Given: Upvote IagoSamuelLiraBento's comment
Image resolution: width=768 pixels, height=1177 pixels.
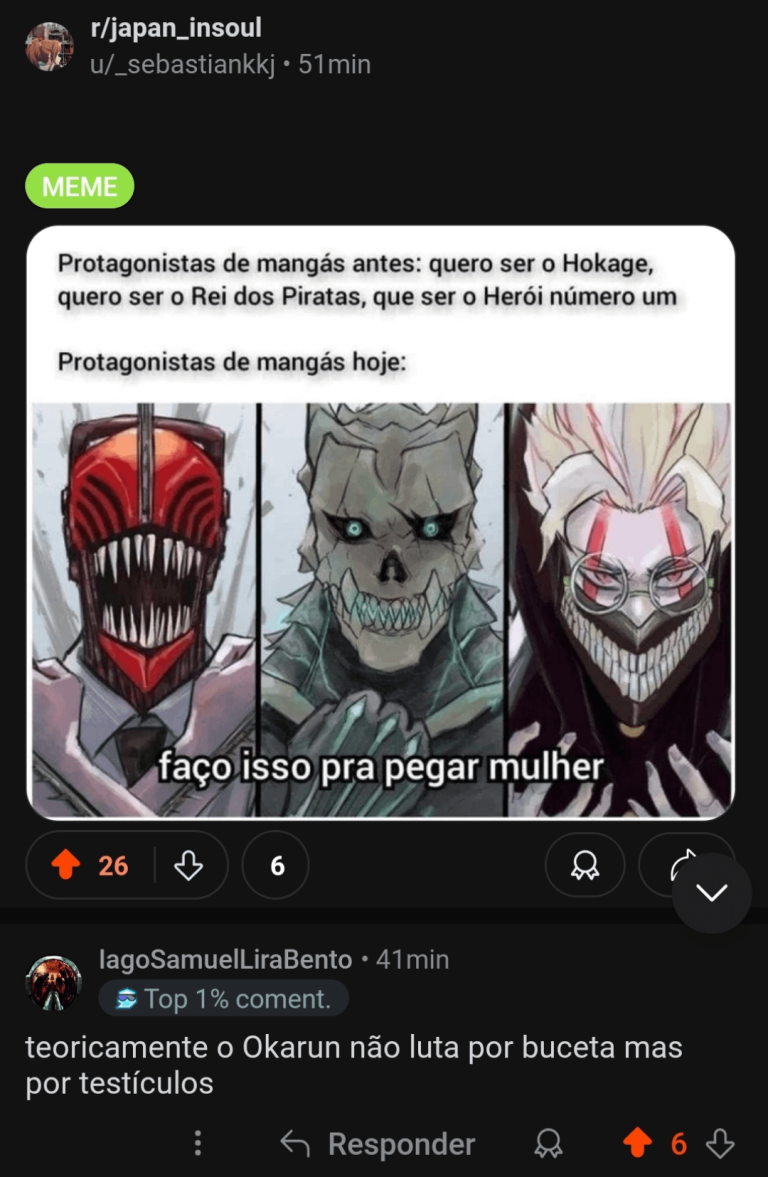Looking at the screenshot, I should click(637, 1143).
